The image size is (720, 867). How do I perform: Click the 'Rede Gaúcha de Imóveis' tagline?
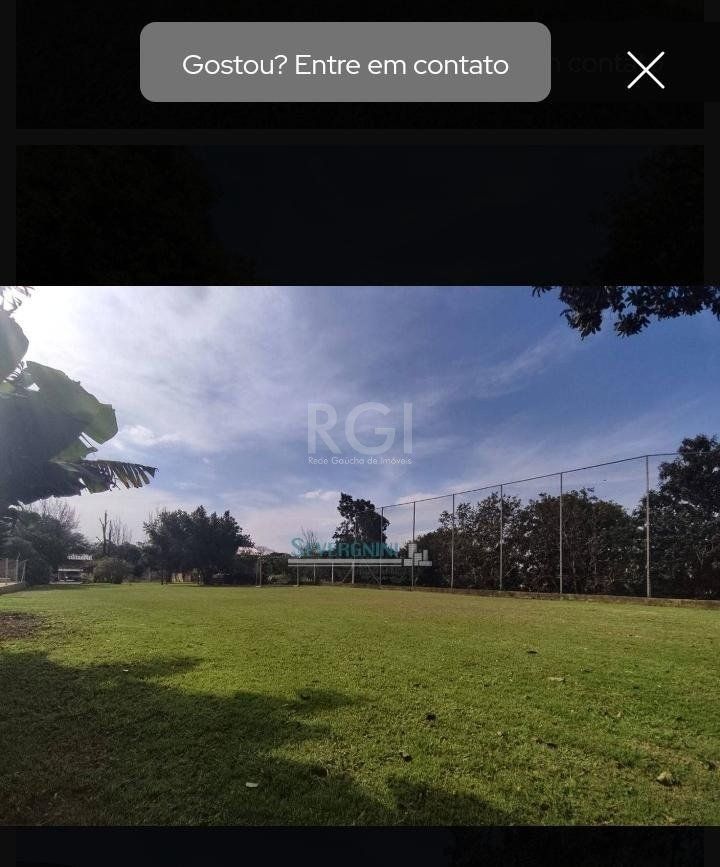pyautogui.click(x=359, y=461)
